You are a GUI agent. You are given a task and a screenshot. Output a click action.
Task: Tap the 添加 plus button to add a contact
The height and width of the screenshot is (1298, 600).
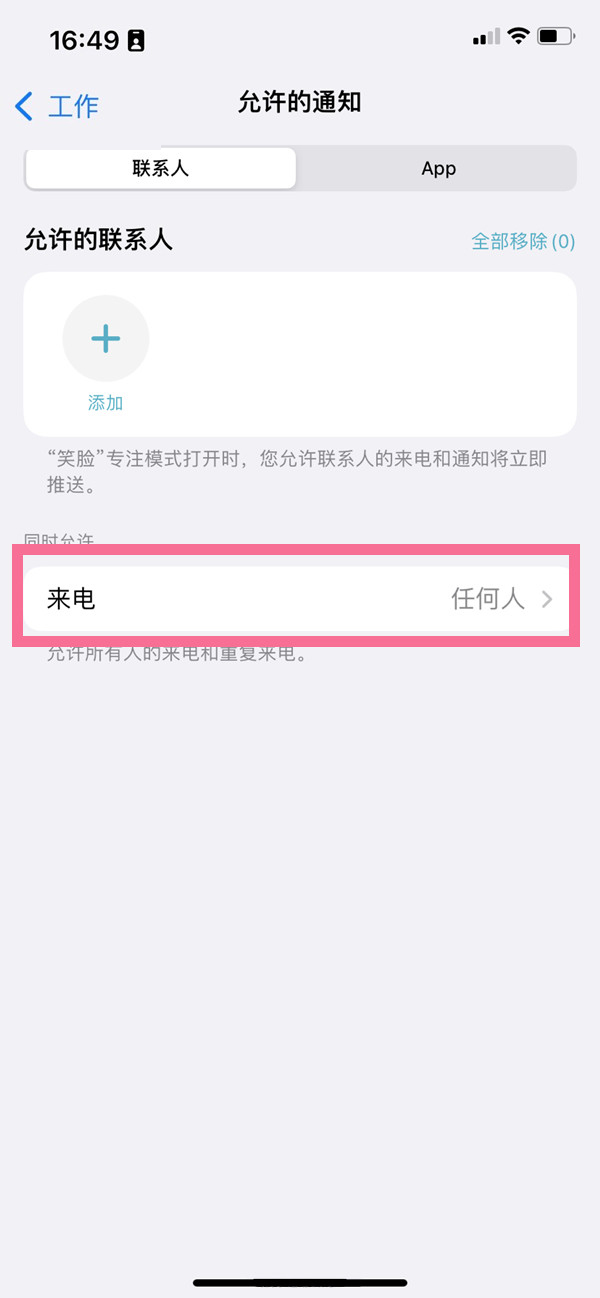[106, 339]
